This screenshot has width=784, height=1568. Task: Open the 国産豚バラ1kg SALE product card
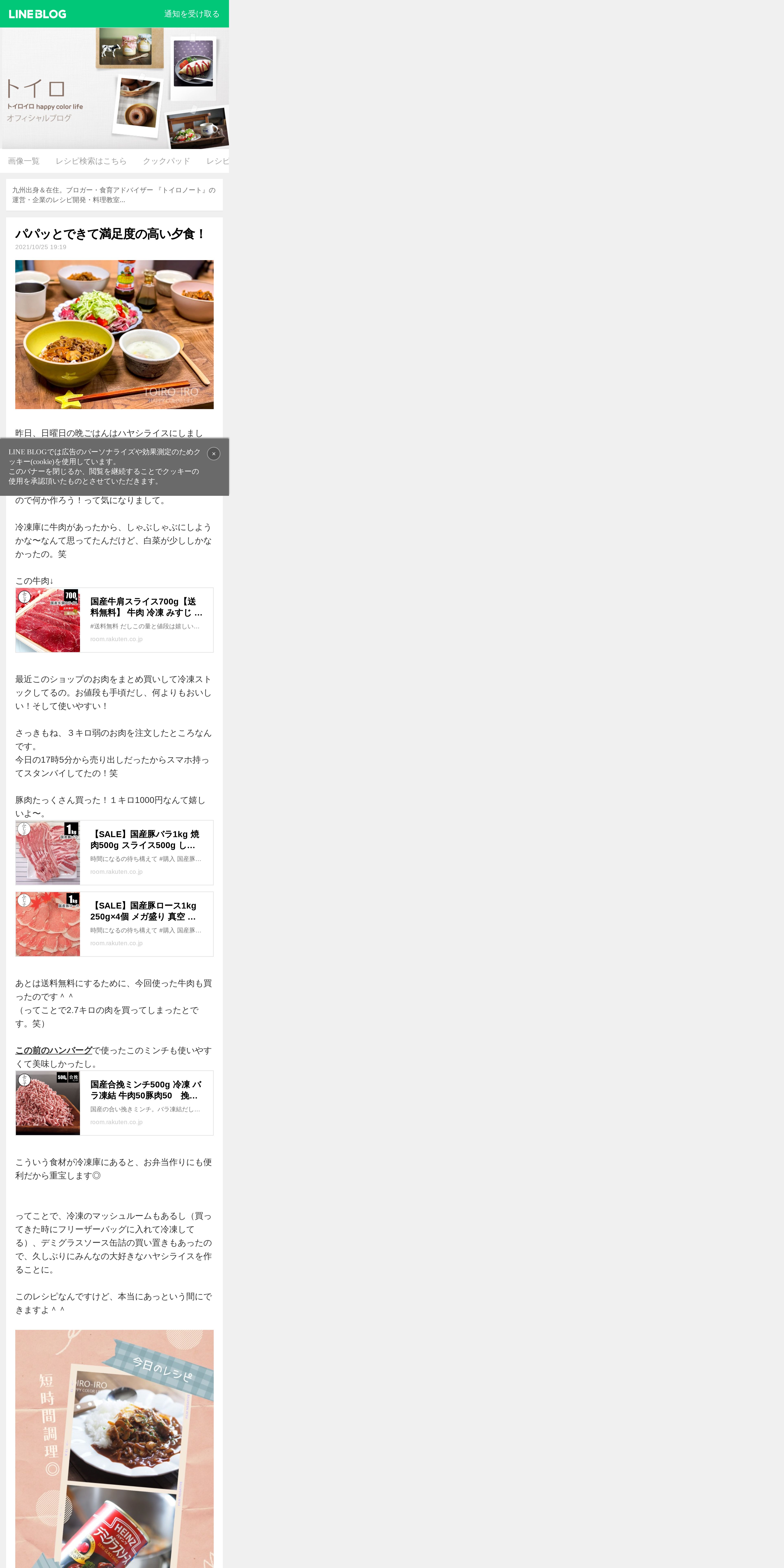[114, 852]
